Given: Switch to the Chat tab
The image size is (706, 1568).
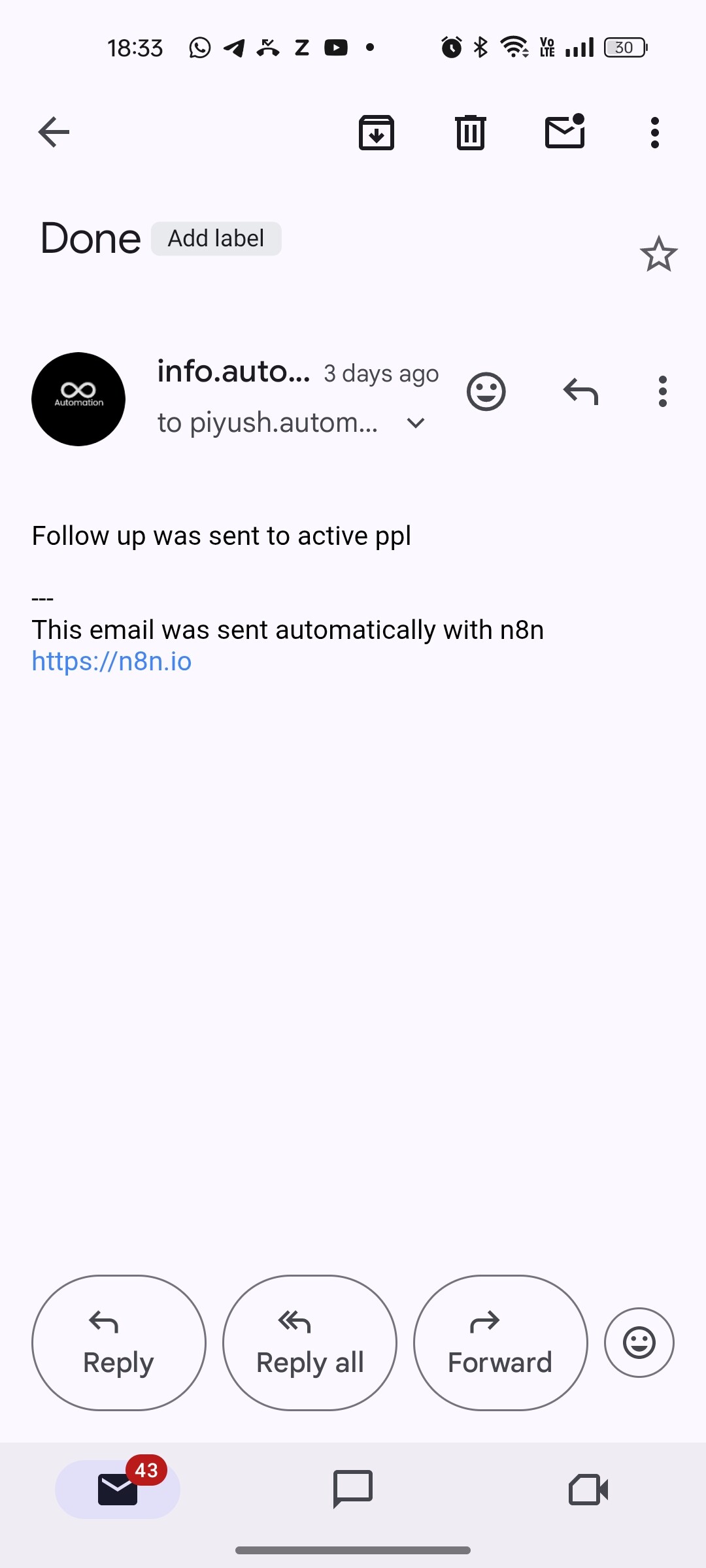Looking at the screenshot, I should [353, 1490].
